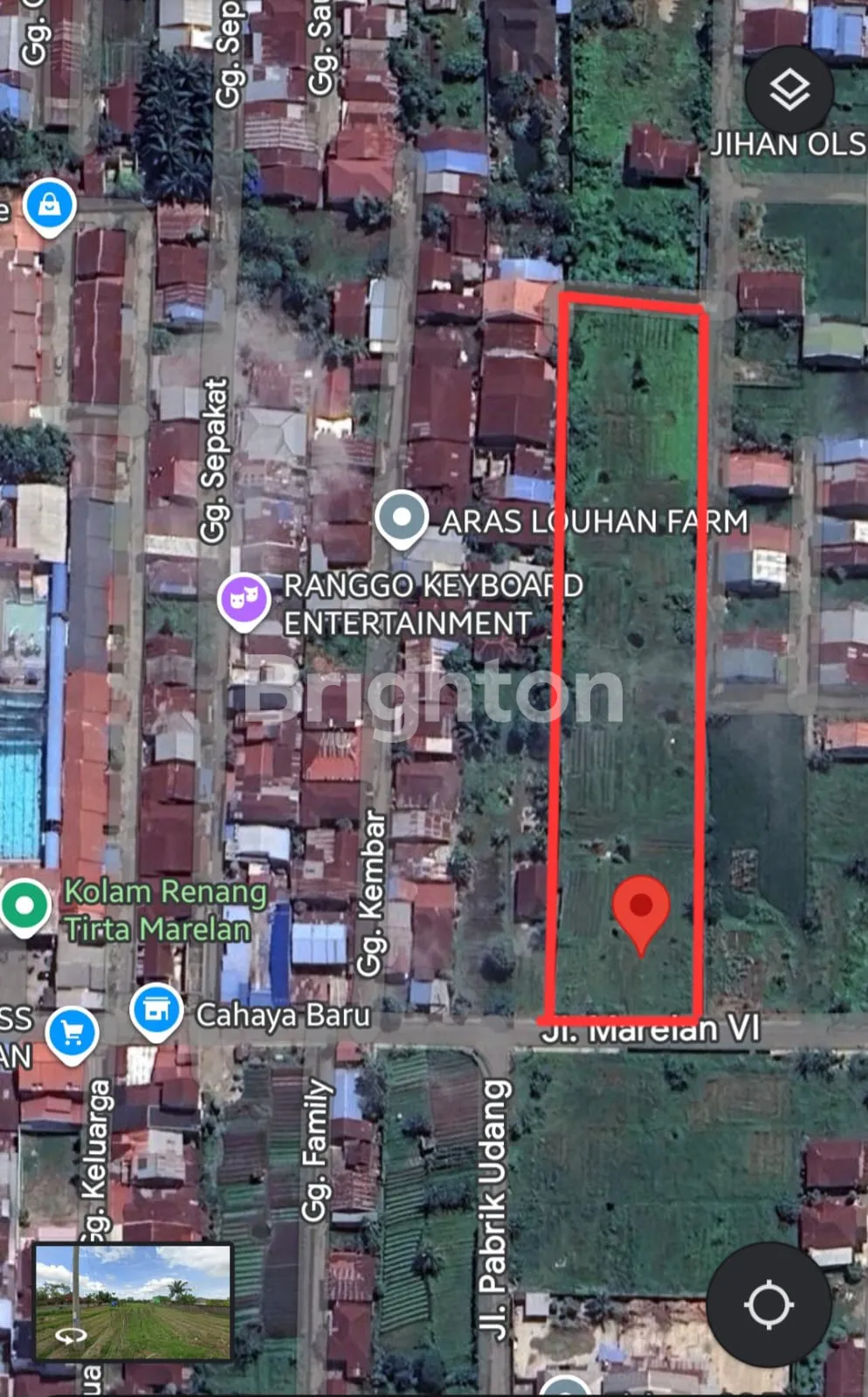Open Aras Louhan Farm place marker
868x1397 pixels.
401,517
